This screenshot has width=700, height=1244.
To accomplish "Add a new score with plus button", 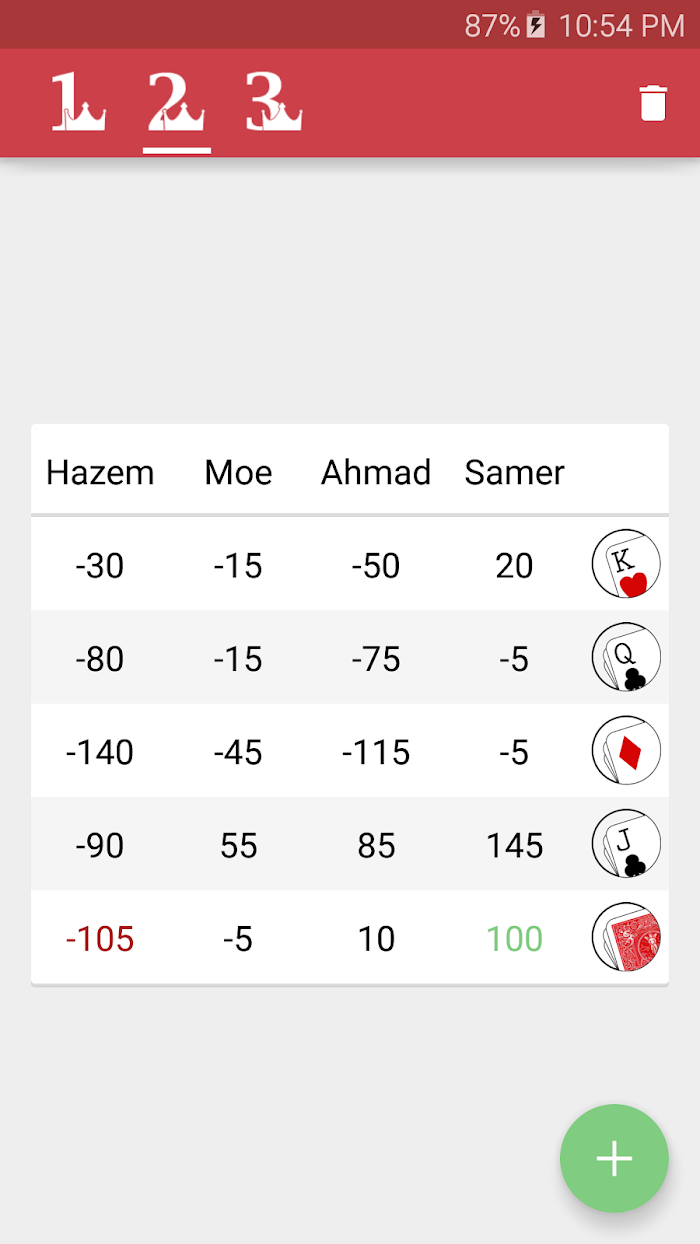I will [614, 1158].
